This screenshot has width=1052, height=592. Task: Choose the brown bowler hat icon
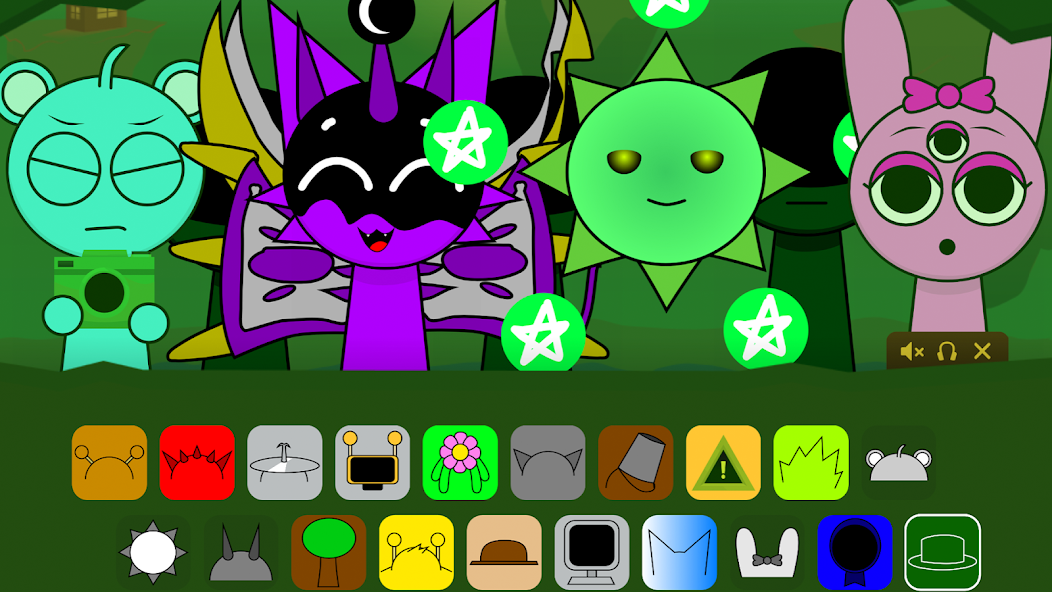point(504,552)
